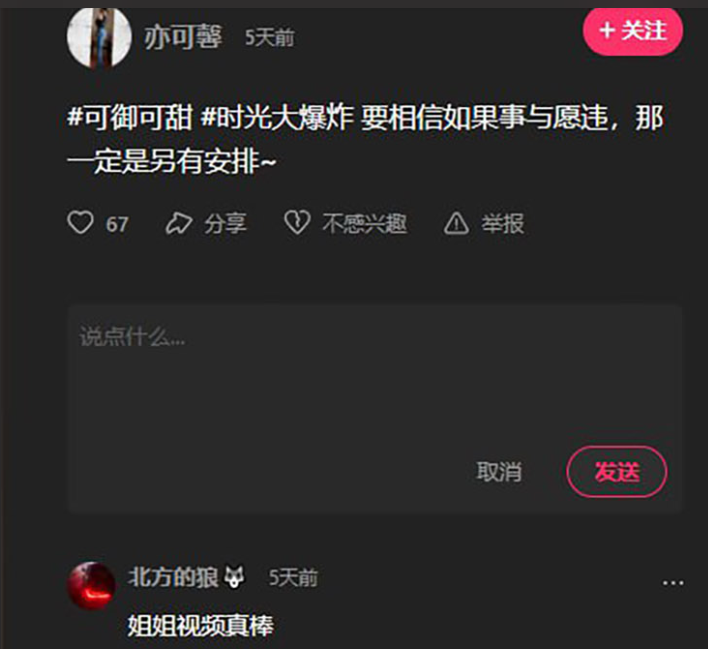Screen dimensions: 708x649
Task: Report the post with 举报
Action: tap(484, 223)
